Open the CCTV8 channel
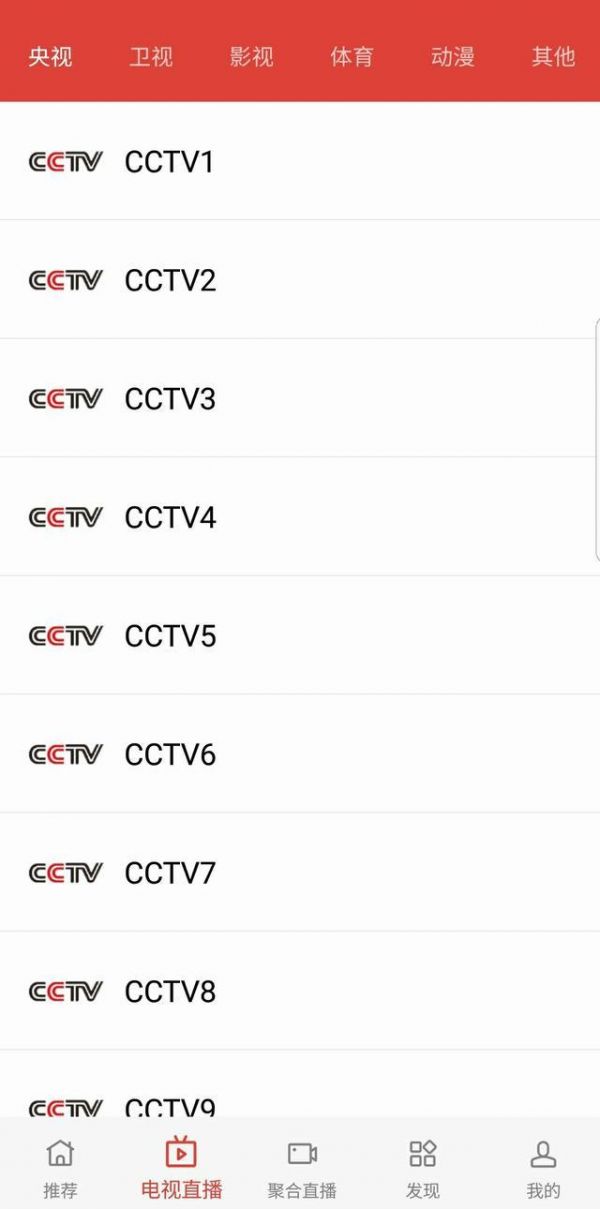This screenshot has width=600, height=1209. tap(300, 991)
